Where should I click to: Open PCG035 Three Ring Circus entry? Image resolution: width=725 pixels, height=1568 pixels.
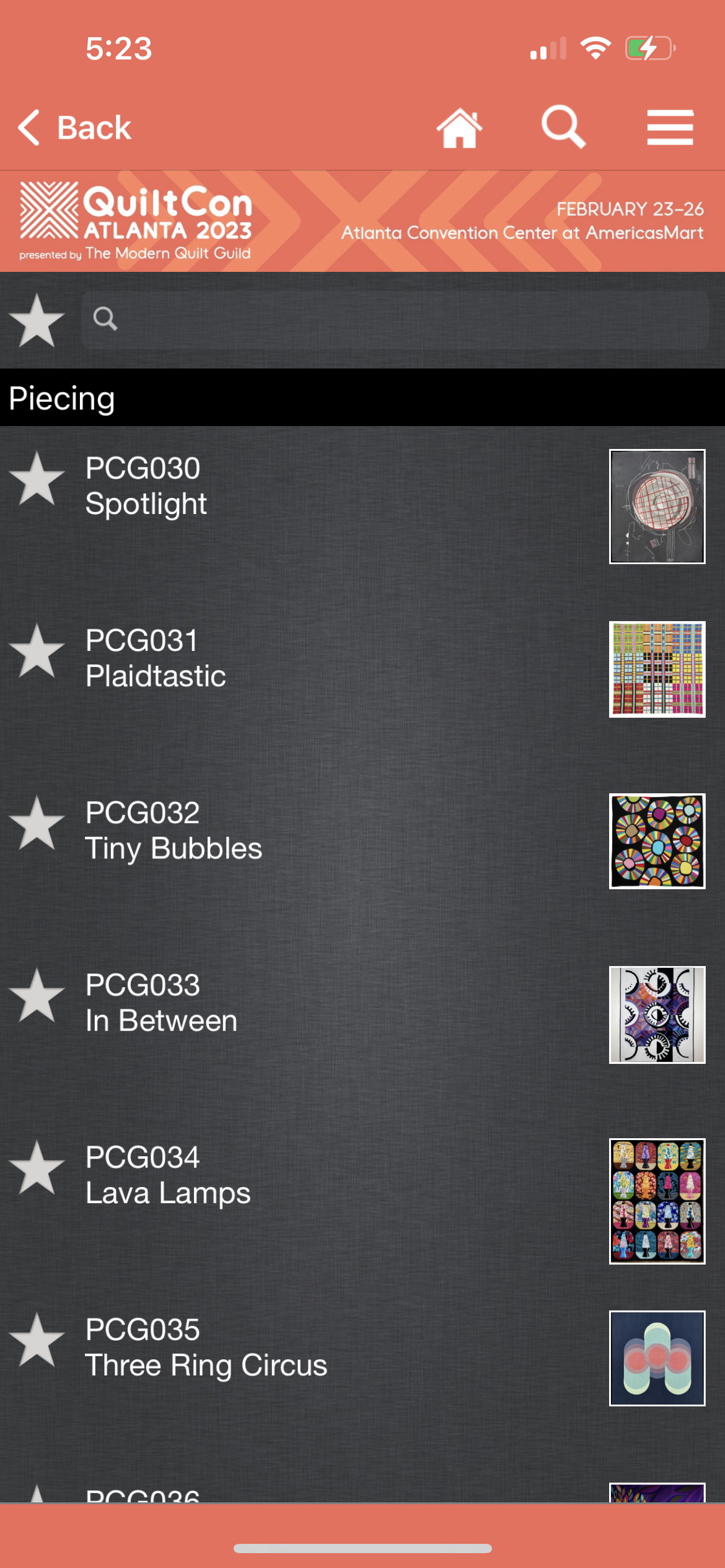click(248, 1348)
